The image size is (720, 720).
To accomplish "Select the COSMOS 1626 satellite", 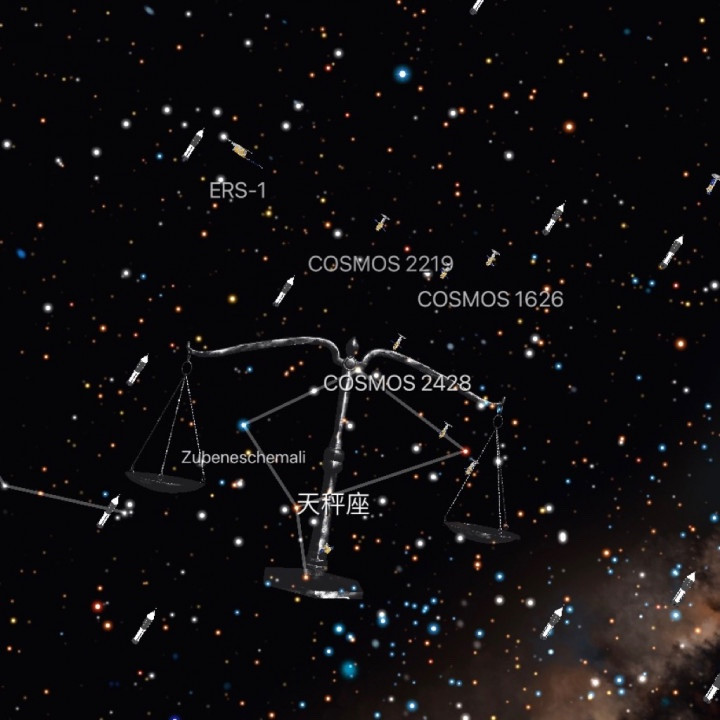I will pyautogui.click(x=490, y=299).
